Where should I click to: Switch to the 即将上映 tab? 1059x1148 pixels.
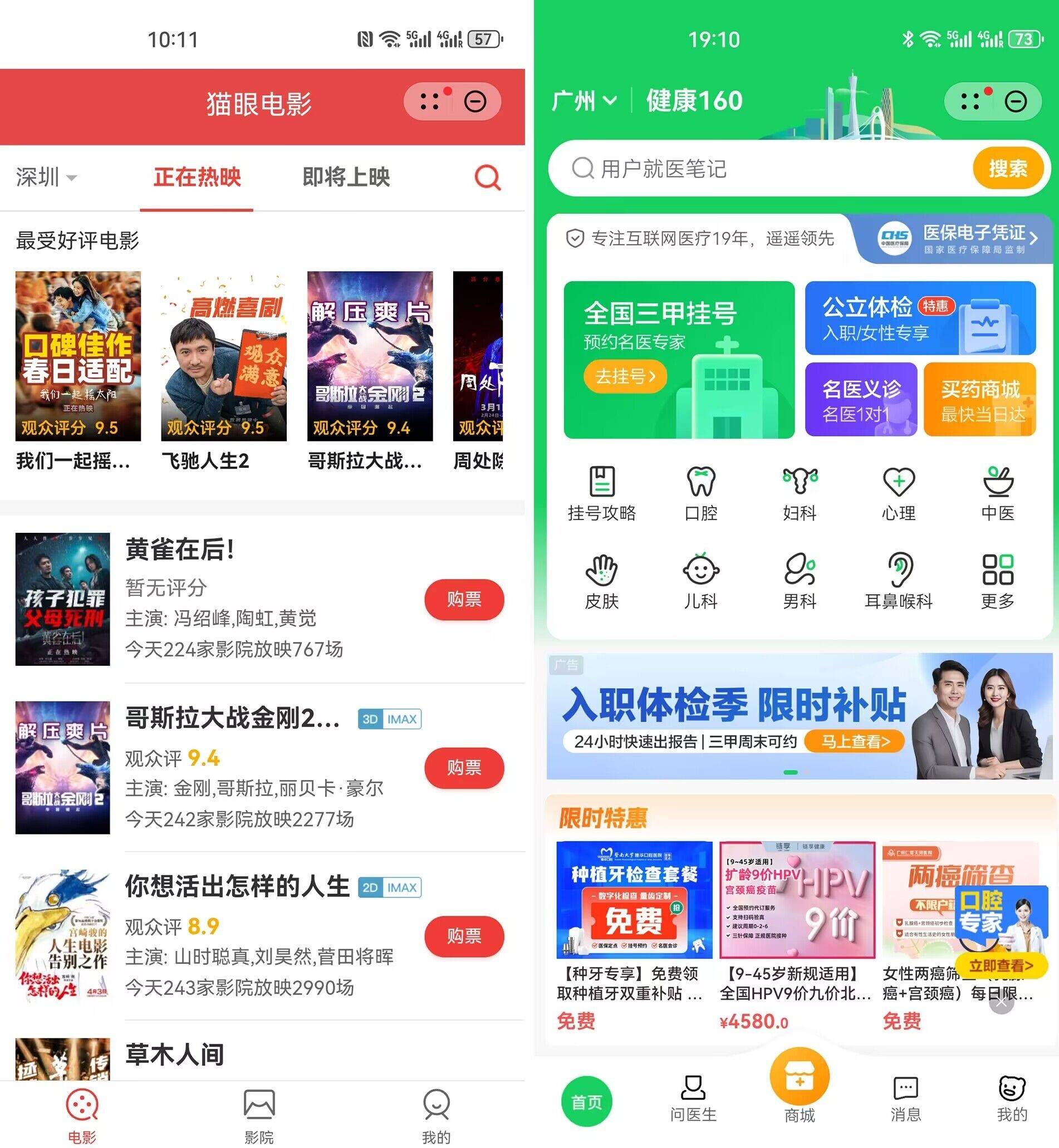(346, 178)
